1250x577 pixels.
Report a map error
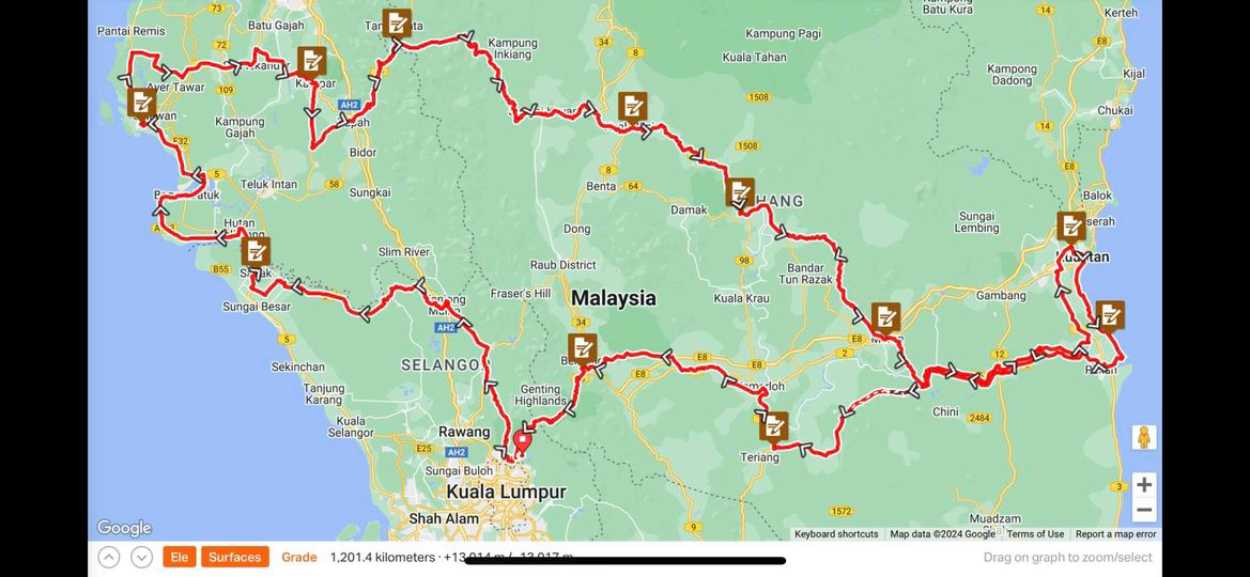click(x=1115, y=534)
